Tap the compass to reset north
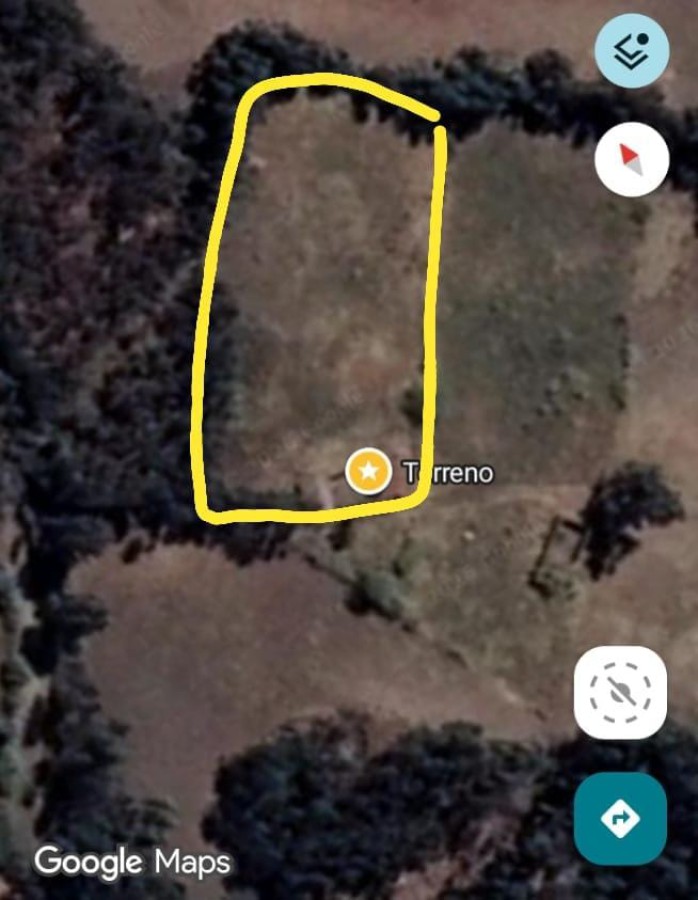 631,159
